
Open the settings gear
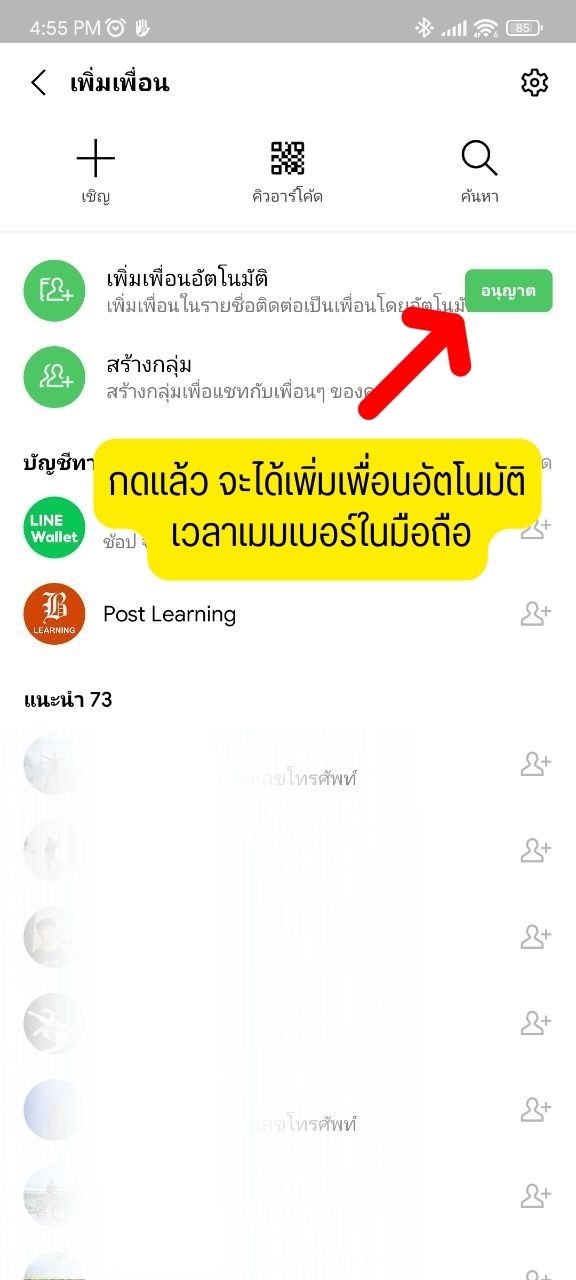click(535, 83)
